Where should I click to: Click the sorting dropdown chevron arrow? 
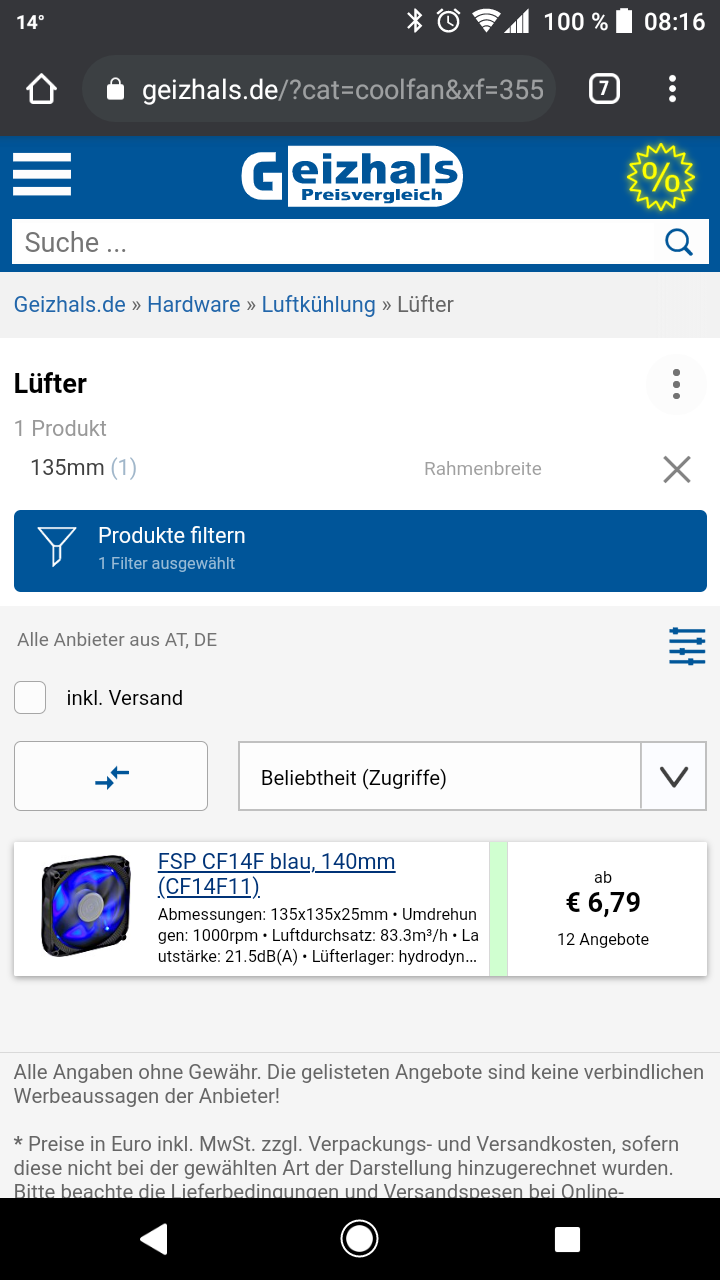pos(673,776)
